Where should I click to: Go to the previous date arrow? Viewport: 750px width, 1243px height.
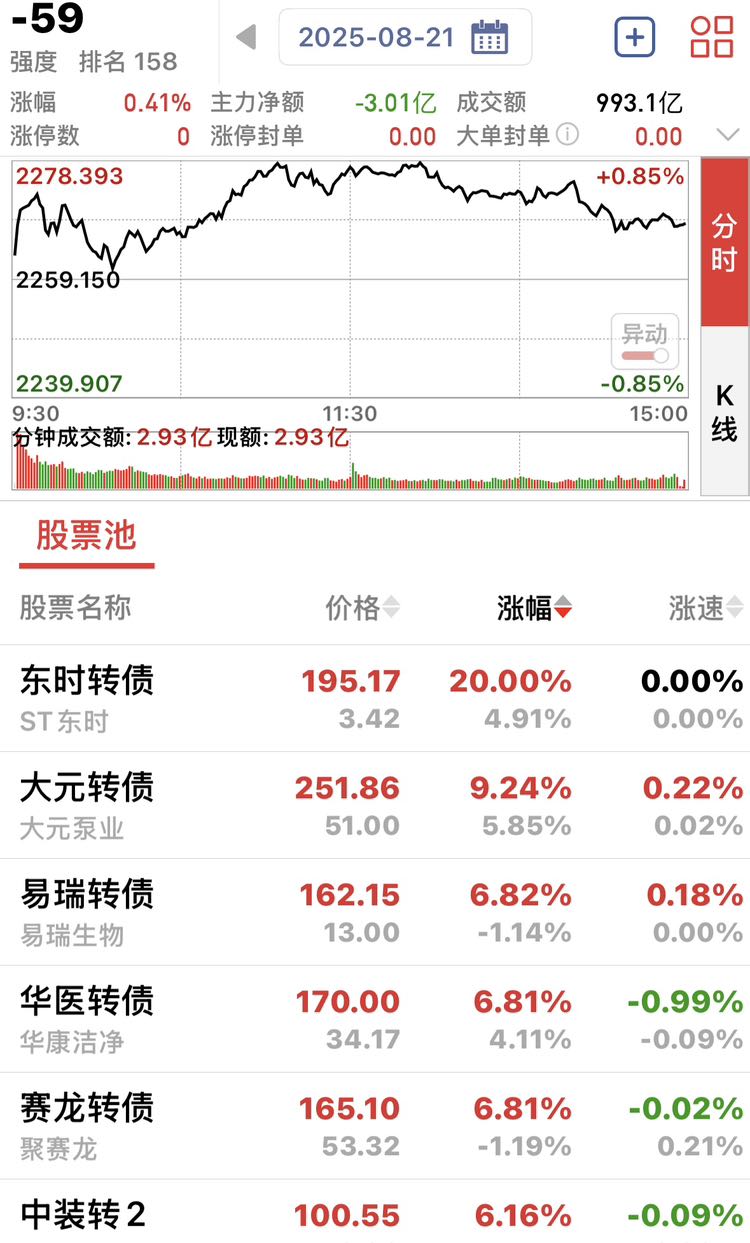coord(246,38)
